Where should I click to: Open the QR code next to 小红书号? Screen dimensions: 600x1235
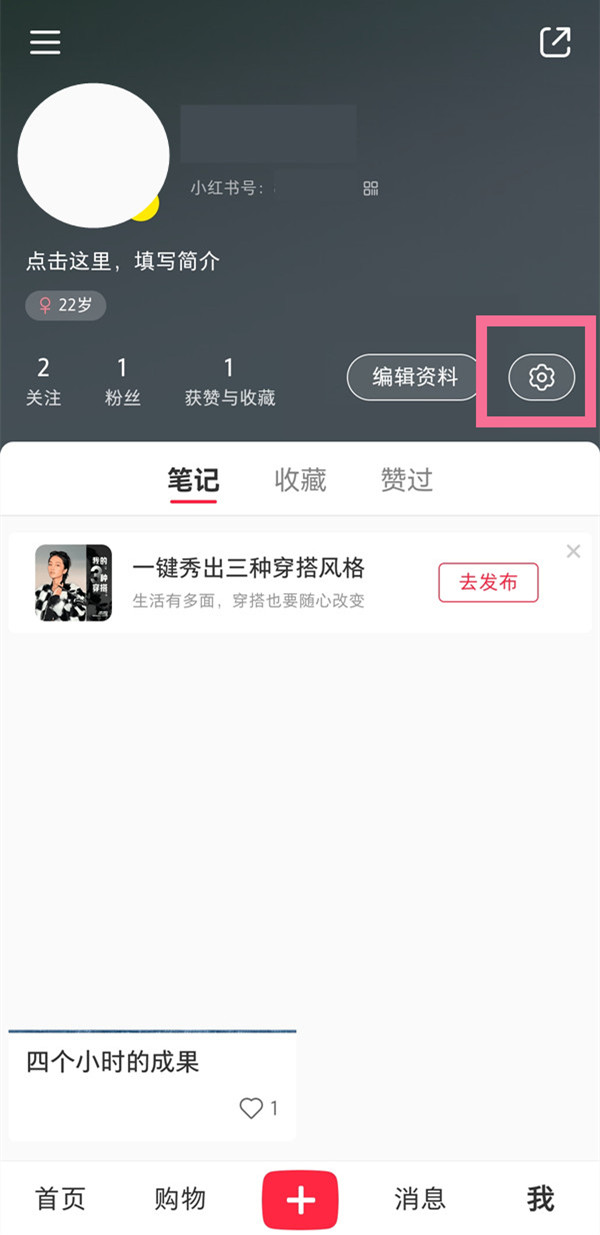tap(371, 188)
